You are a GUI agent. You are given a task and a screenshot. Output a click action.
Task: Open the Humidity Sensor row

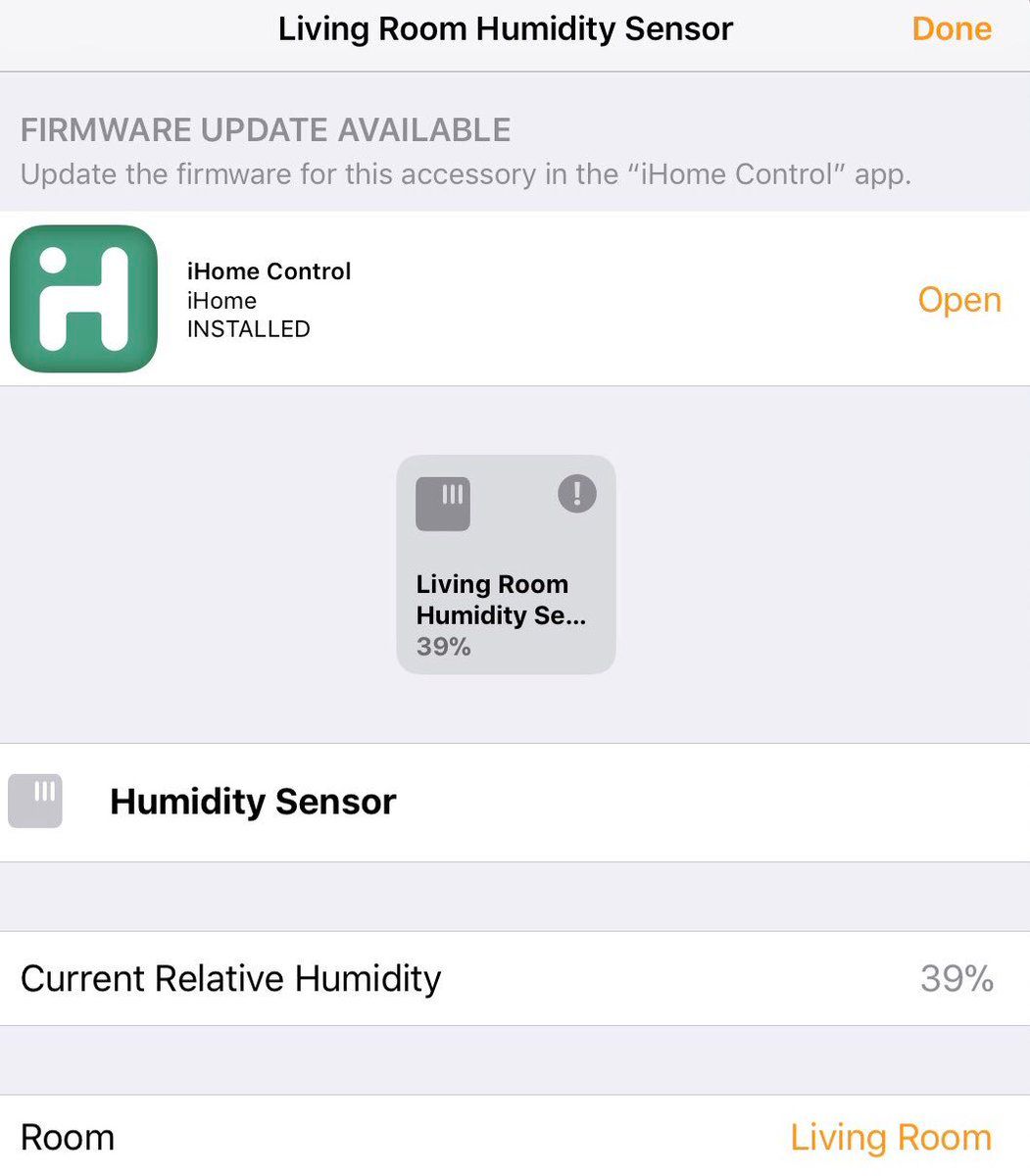click(x=253, y=802)
